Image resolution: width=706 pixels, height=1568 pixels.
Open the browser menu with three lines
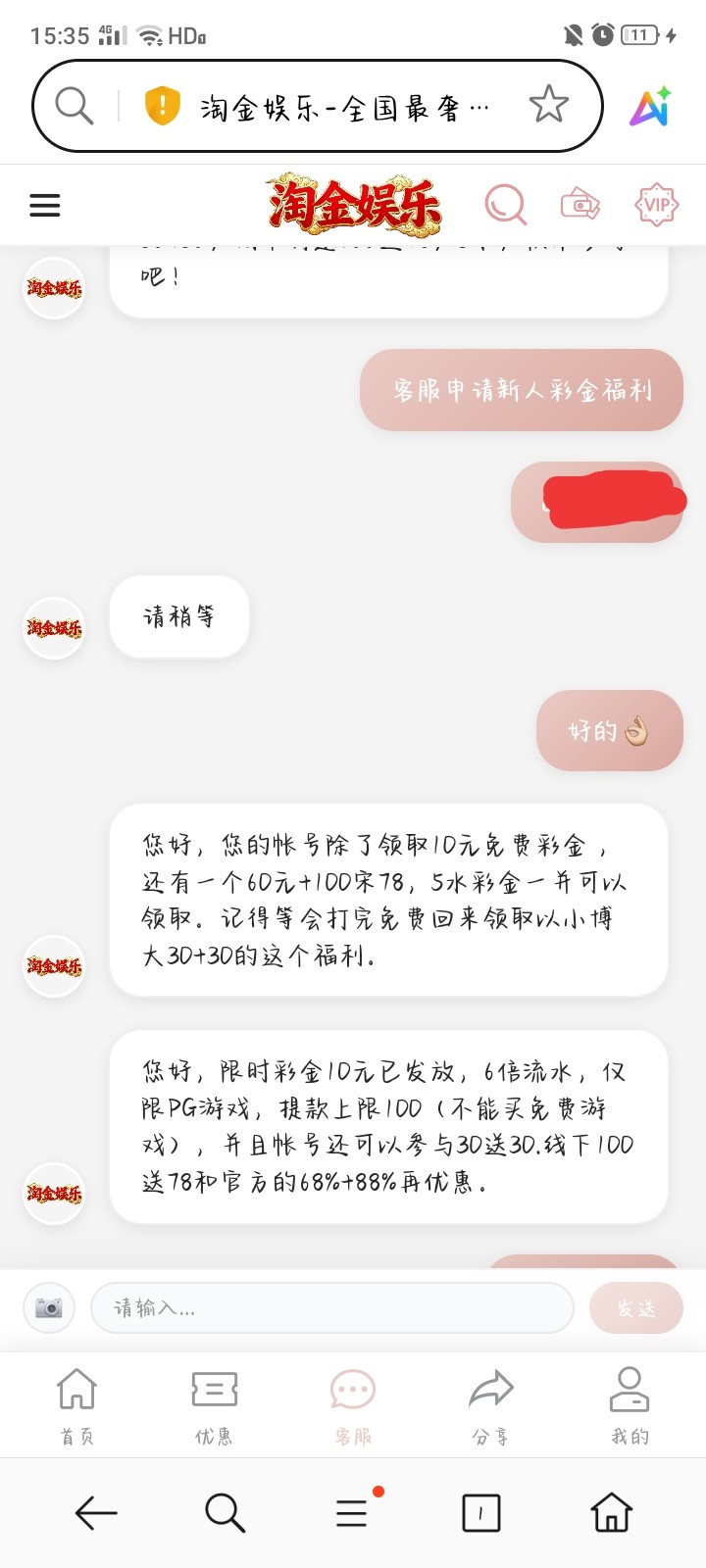pyautogui.click(x=352, y=1513)
